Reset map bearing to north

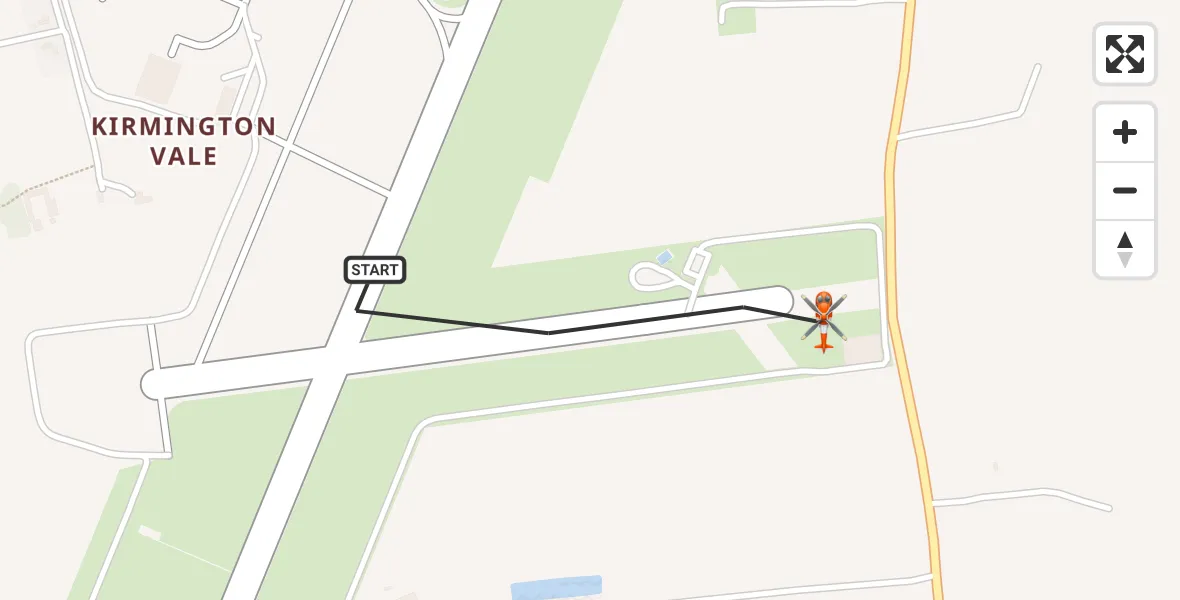click(x=1125, y=249)
